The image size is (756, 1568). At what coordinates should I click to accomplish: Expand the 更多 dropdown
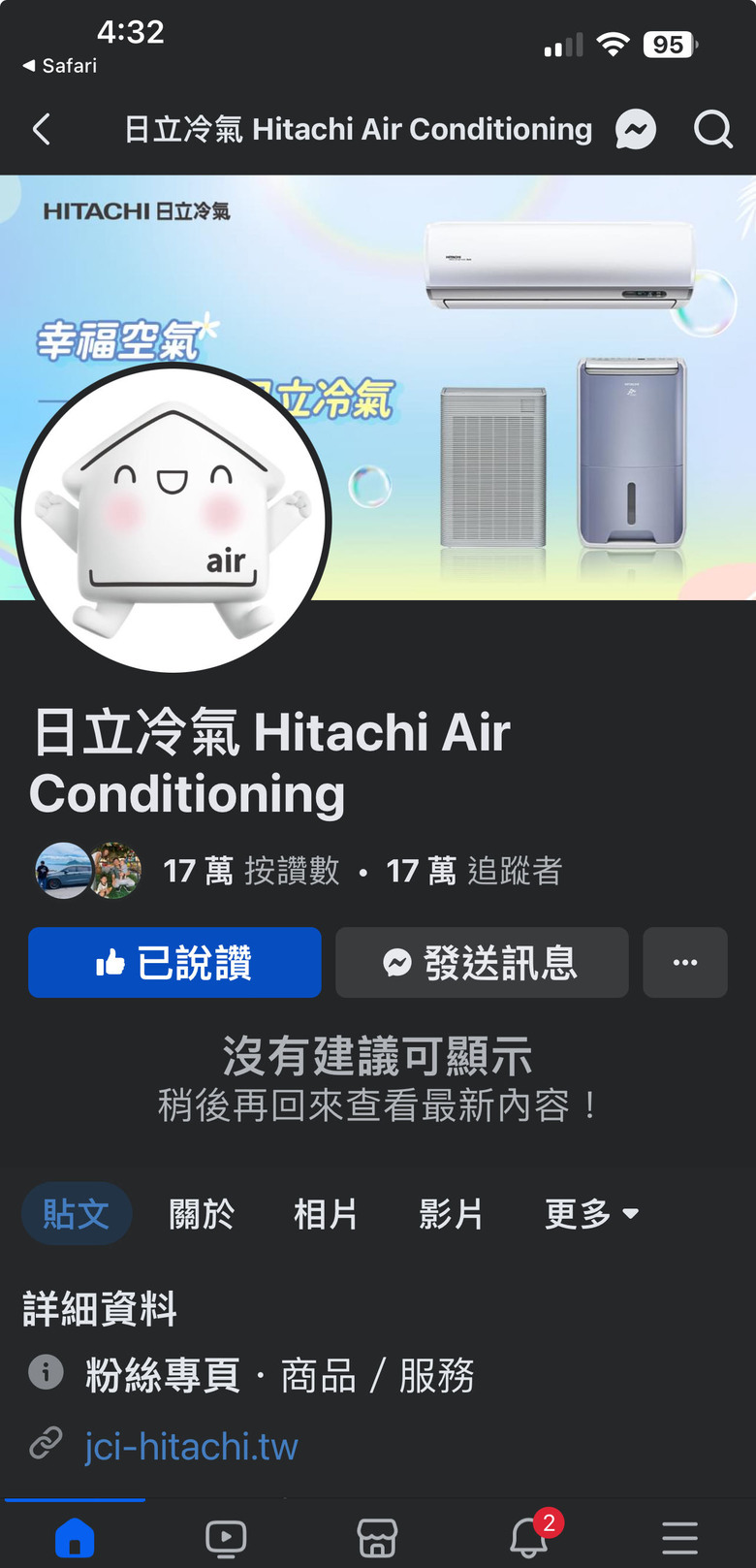(591, 1214)
